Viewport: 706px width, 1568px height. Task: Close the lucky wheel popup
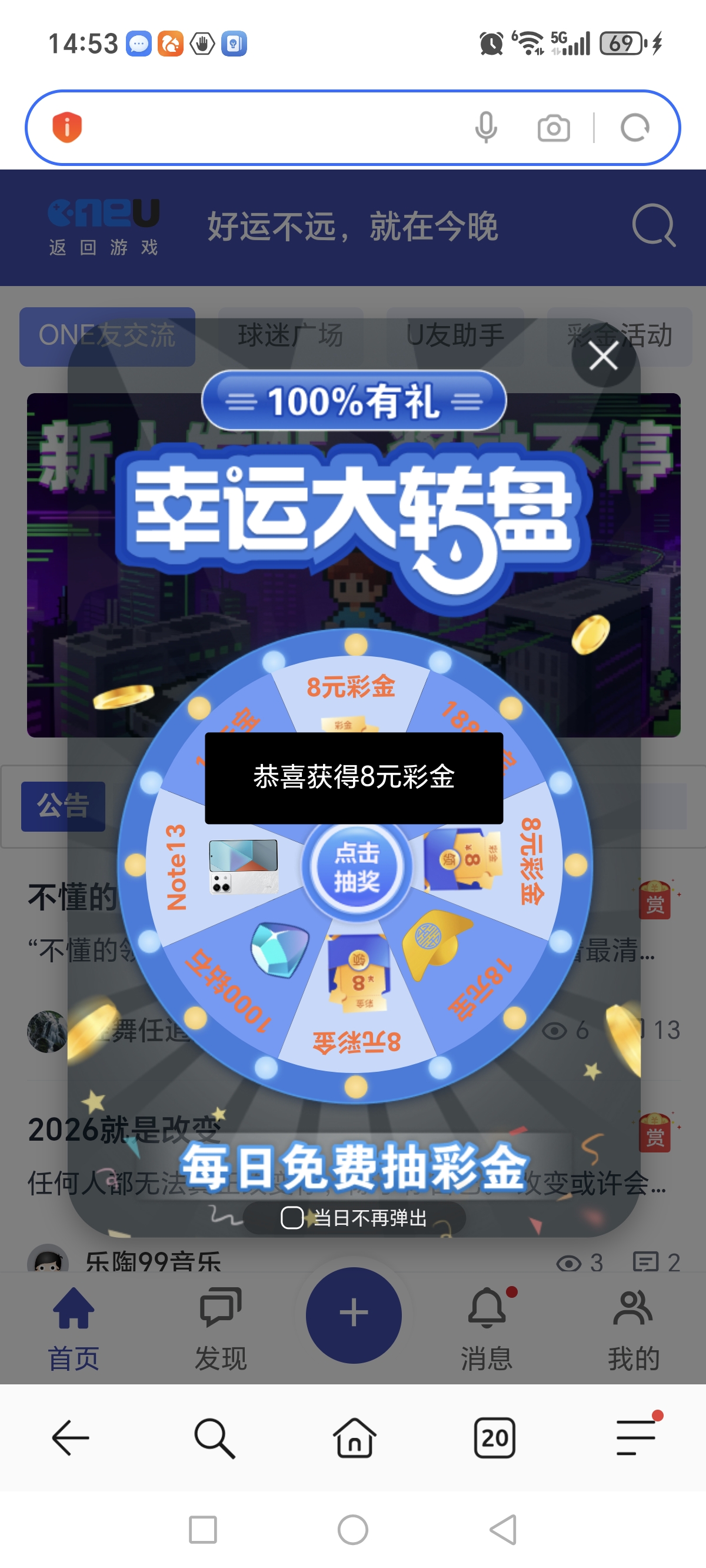pyautogui.click(x=603, y=356)
